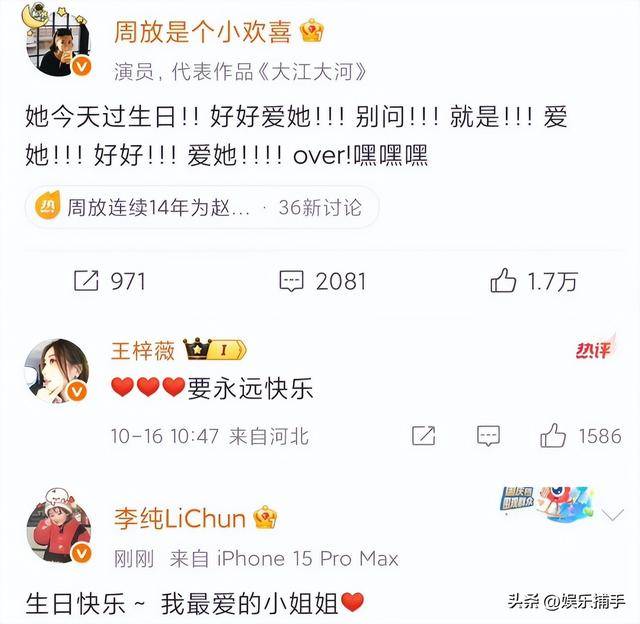Like 王梓薇's comment with 1586 likes
640x624 pixels.
[553, 435]
